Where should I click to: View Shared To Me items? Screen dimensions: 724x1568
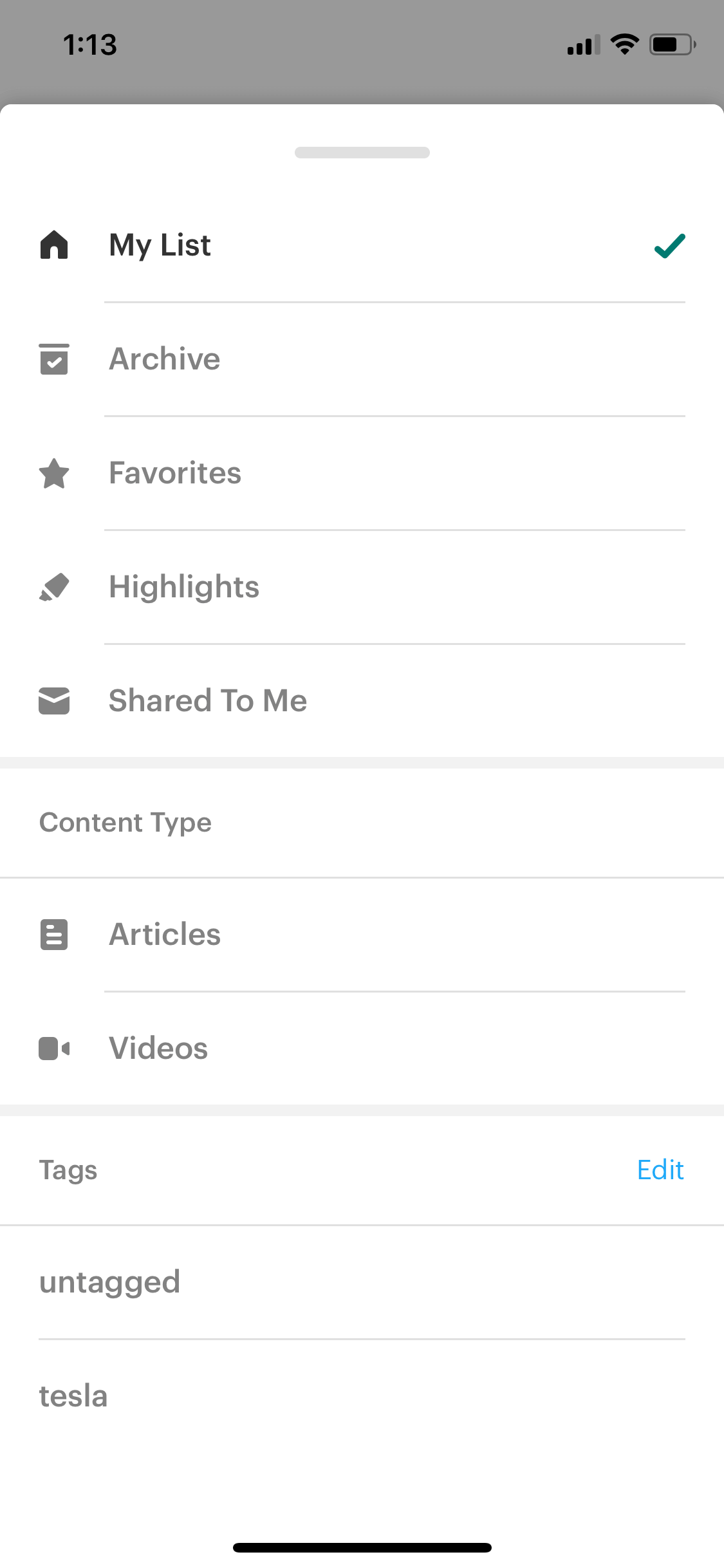coord(362,701)
